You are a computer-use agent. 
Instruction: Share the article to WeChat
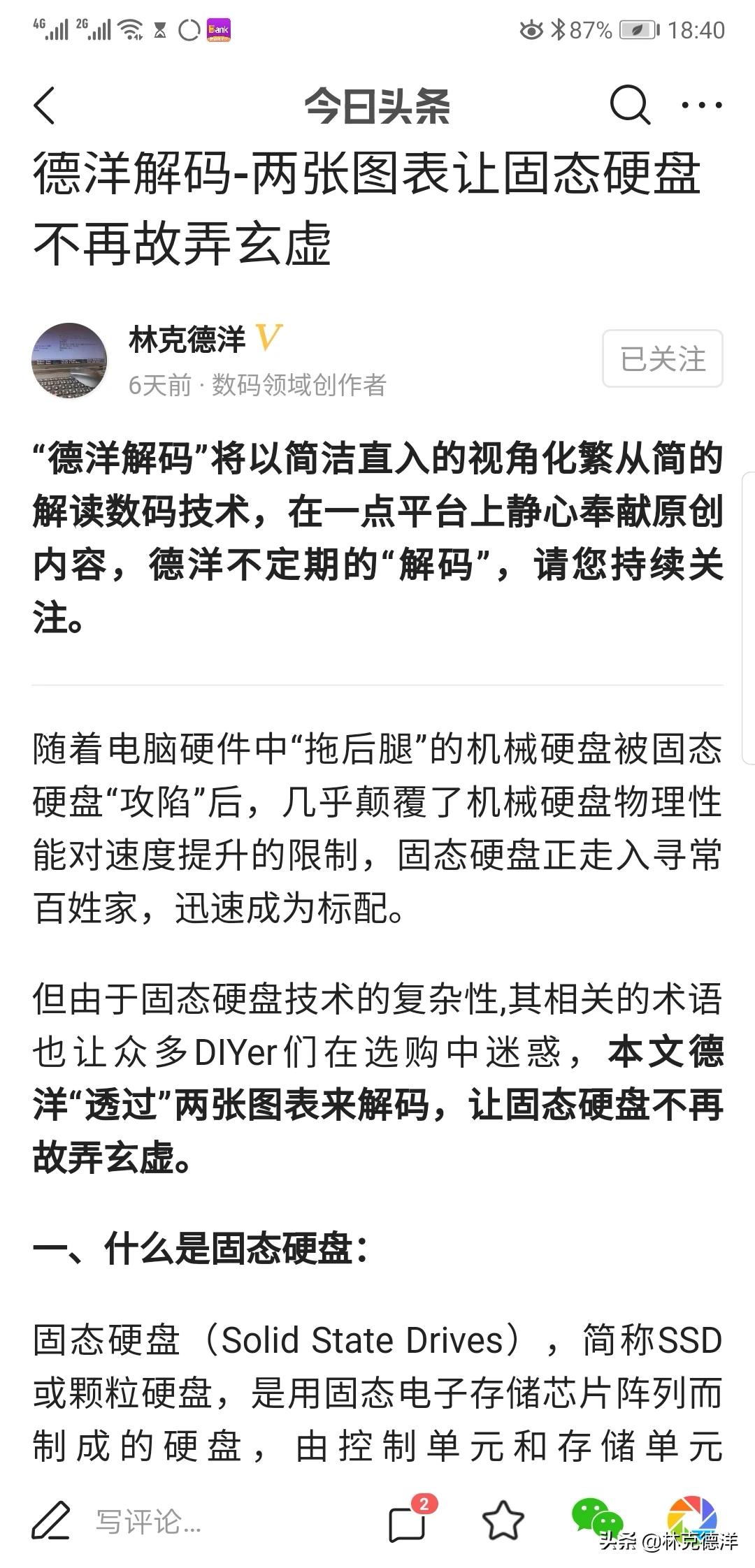[596, 1515]
